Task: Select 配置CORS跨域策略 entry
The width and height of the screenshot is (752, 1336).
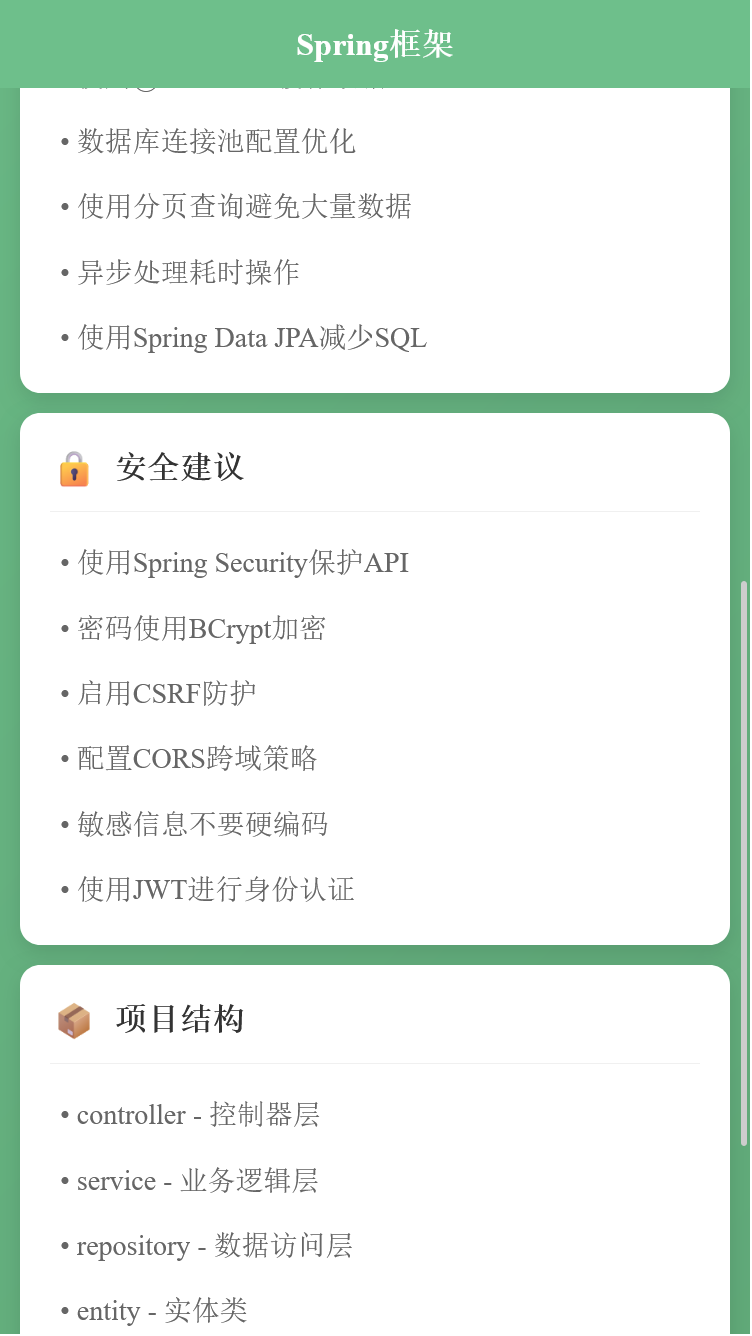Action: click(x=196, y=759)
